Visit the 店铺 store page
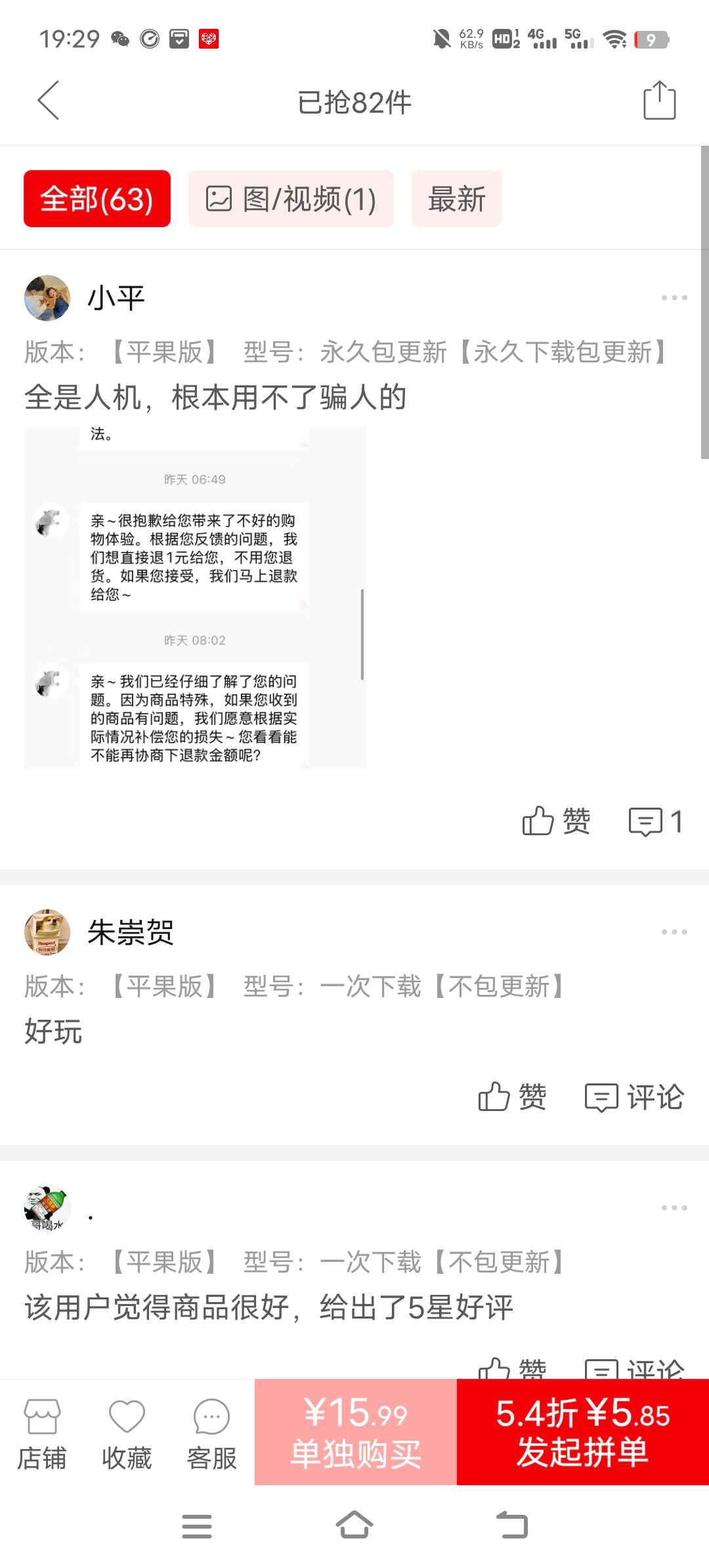Image resolution: width=709 pixels, height=1568 pixels. pos(42,1435)
